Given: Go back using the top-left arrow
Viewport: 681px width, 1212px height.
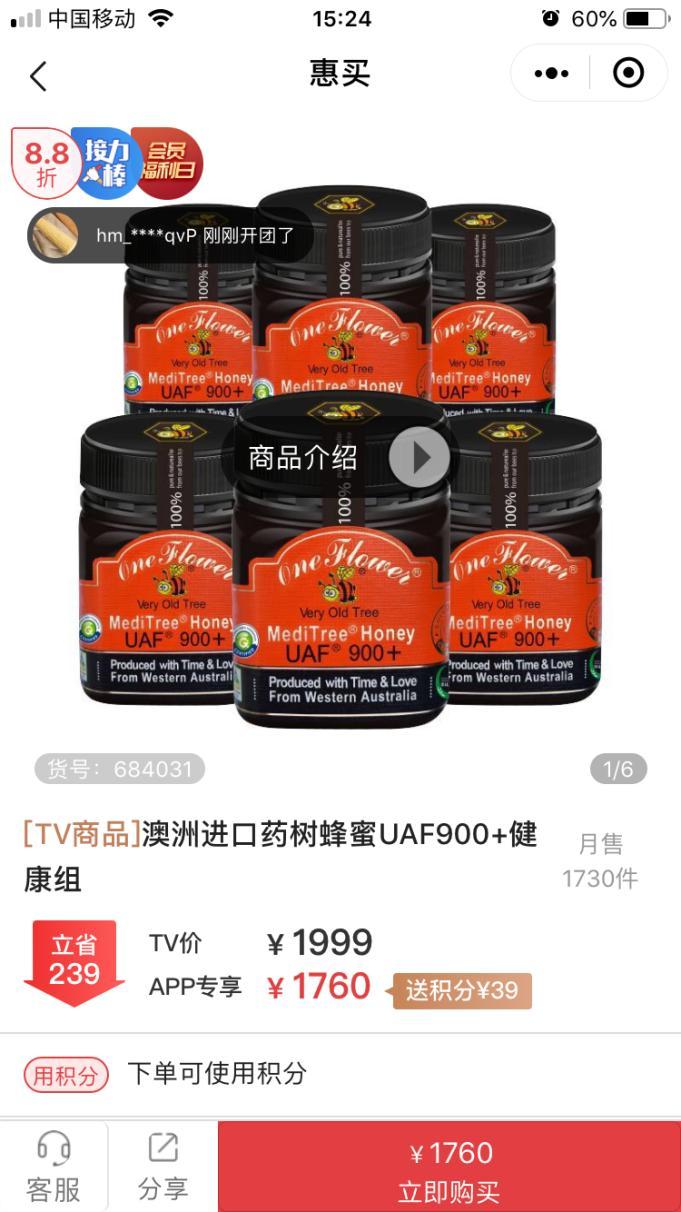Looking at the screenshot, I should (x=38, y=76).
